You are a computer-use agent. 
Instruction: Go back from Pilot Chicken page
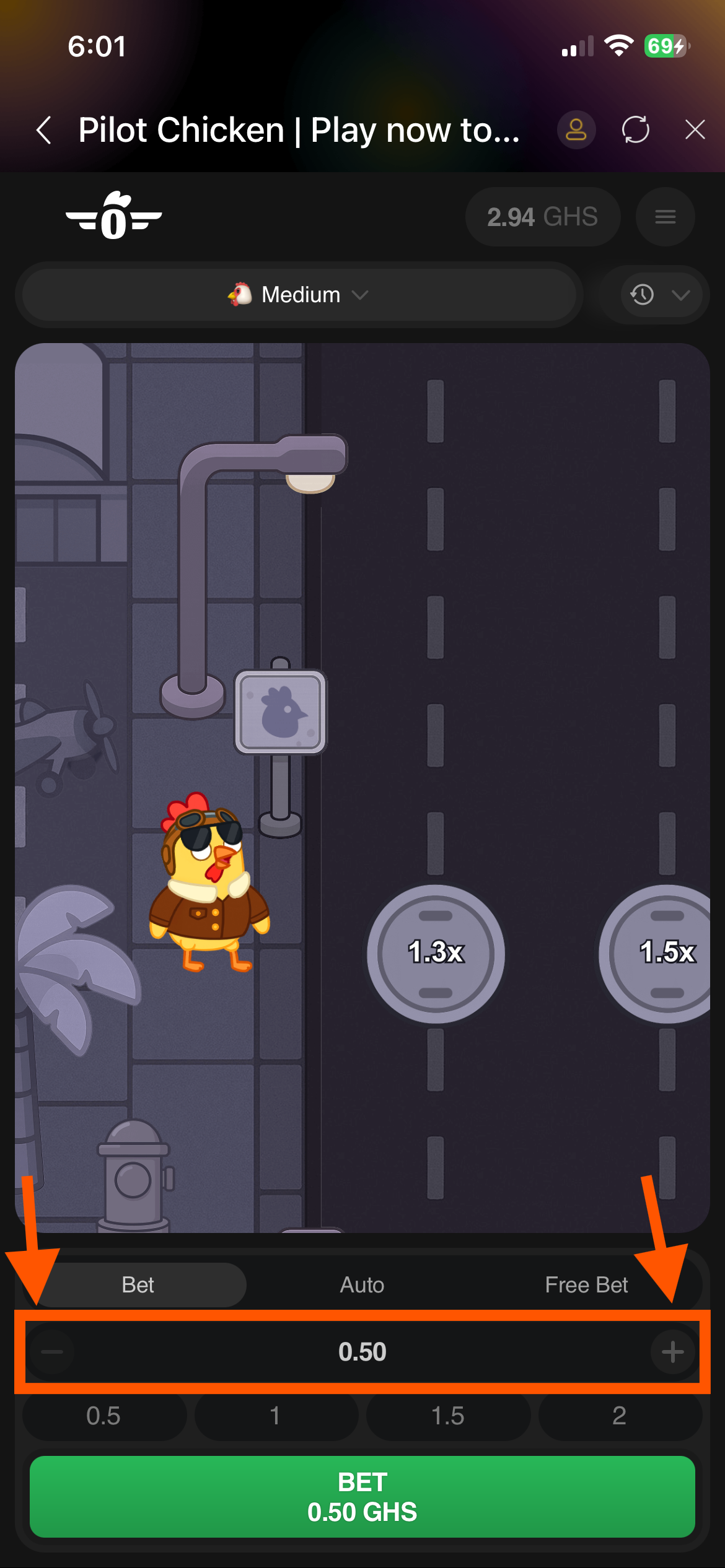[44, 130]
